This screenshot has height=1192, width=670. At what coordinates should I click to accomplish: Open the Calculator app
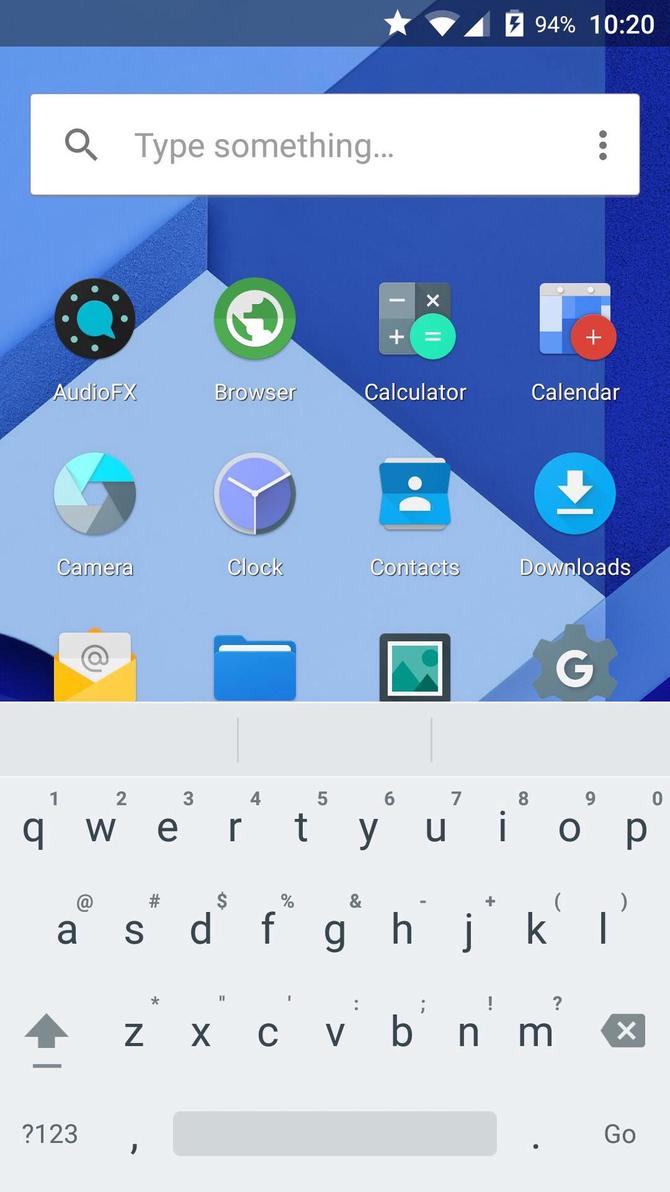point(415,319)
